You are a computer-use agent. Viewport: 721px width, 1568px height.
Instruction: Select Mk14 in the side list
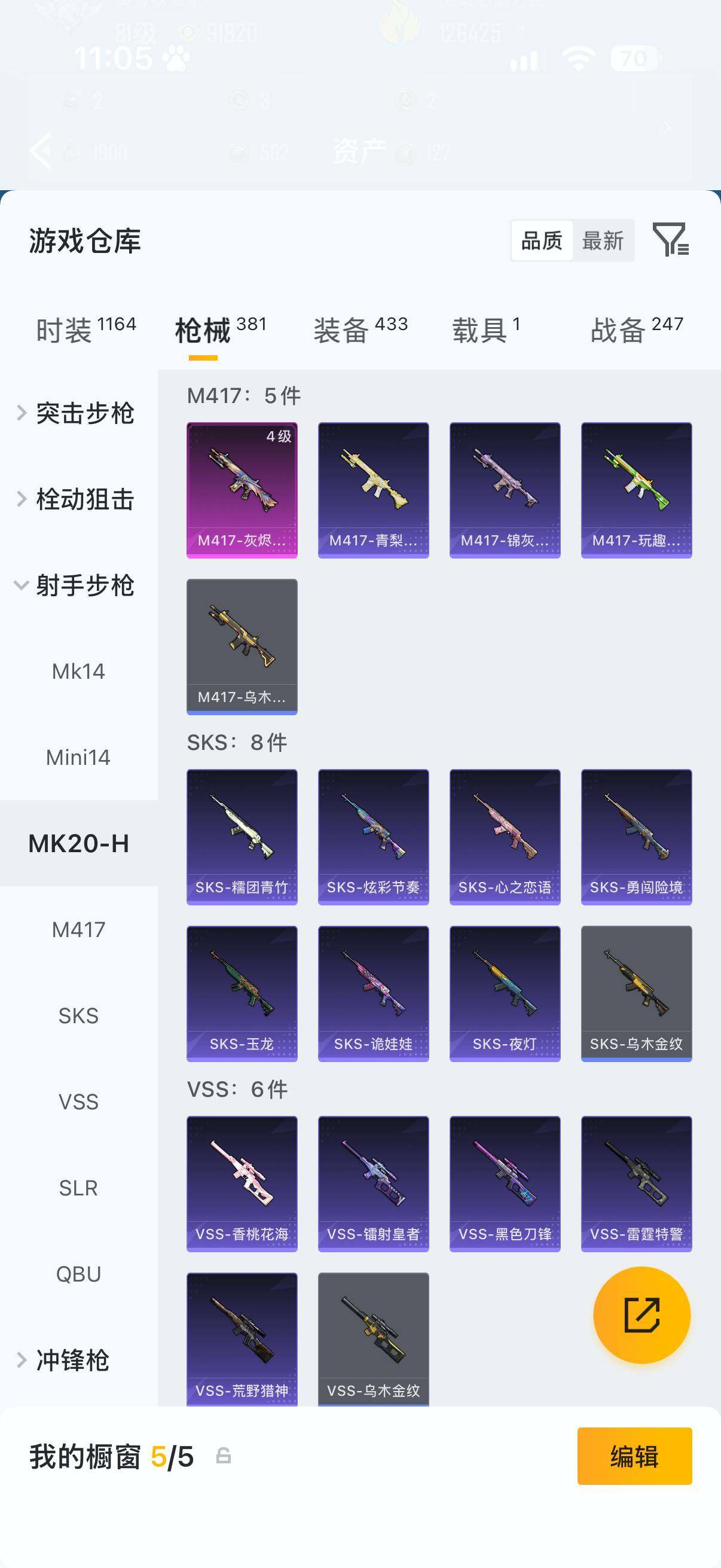[78, 671]
